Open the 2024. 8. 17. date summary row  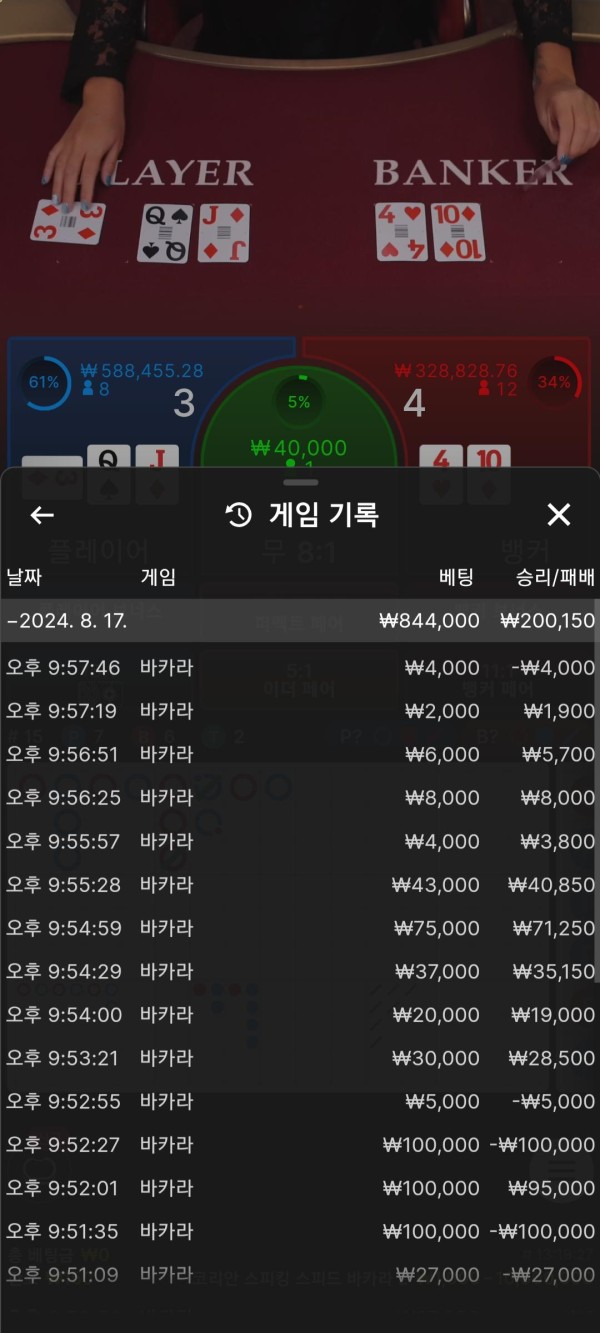click(x=300, y=621)
